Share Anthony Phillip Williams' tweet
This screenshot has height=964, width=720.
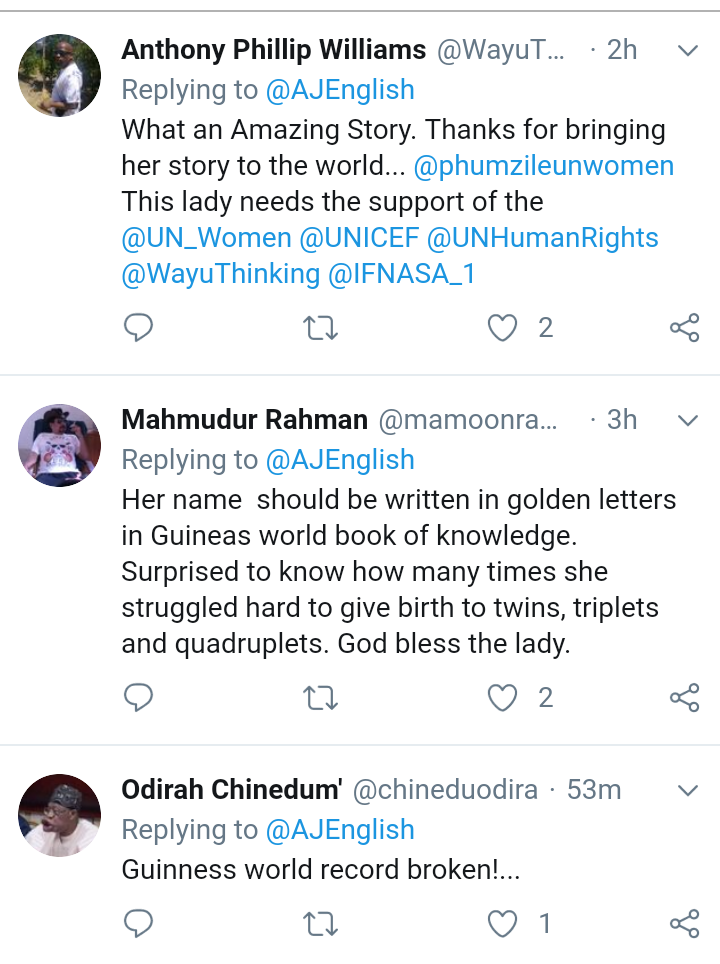[x=684, y=328]
